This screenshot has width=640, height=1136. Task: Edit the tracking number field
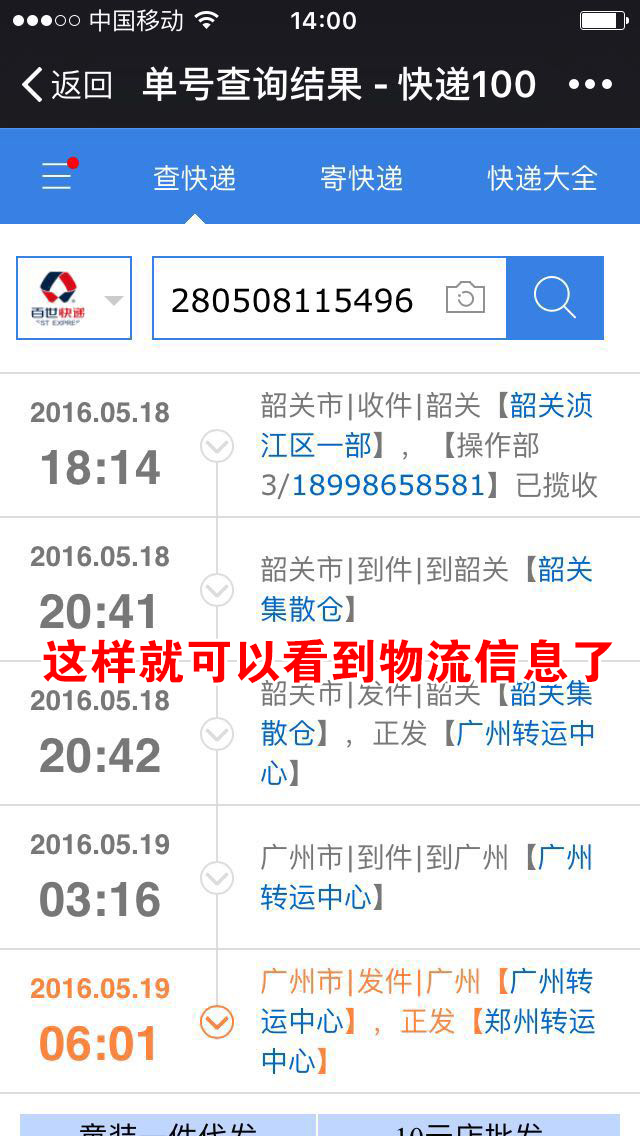(292, 299)
